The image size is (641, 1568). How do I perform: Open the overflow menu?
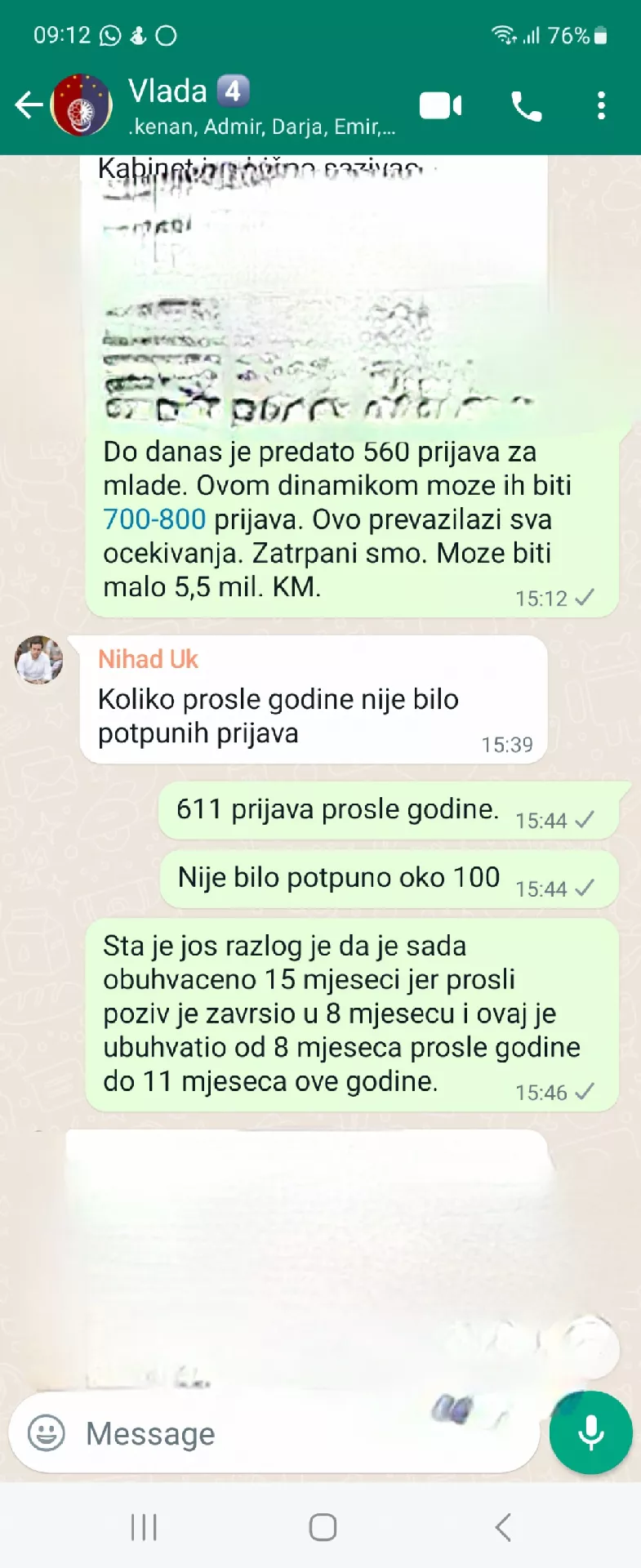coord(601,106)
